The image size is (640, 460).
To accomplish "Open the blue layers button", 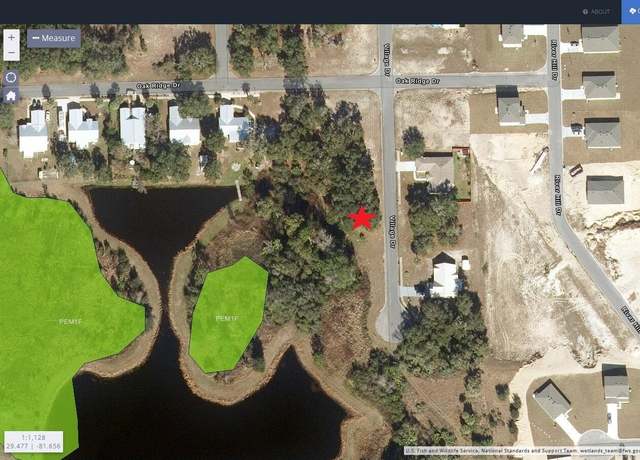I will tap(632, 11).
